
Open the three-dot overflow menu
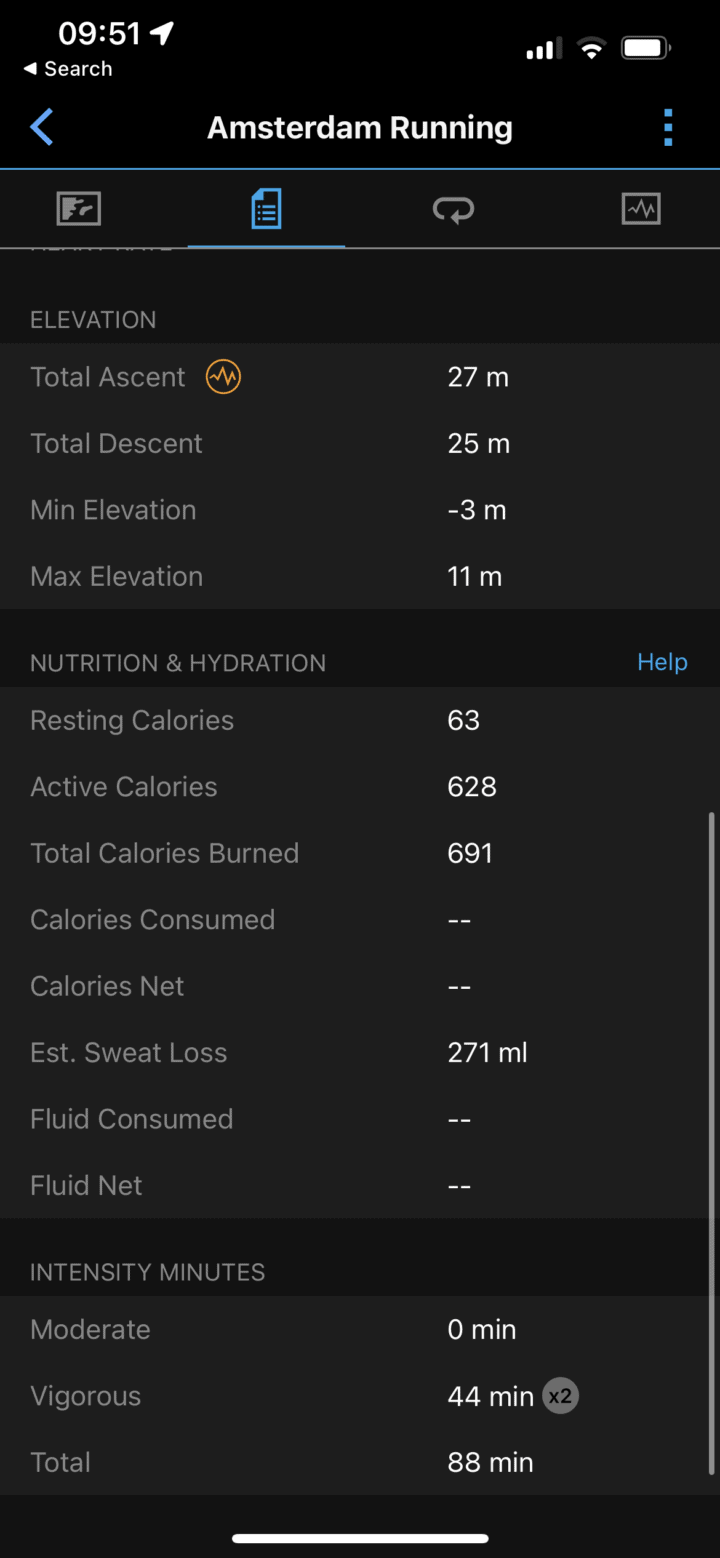point(668,128)
